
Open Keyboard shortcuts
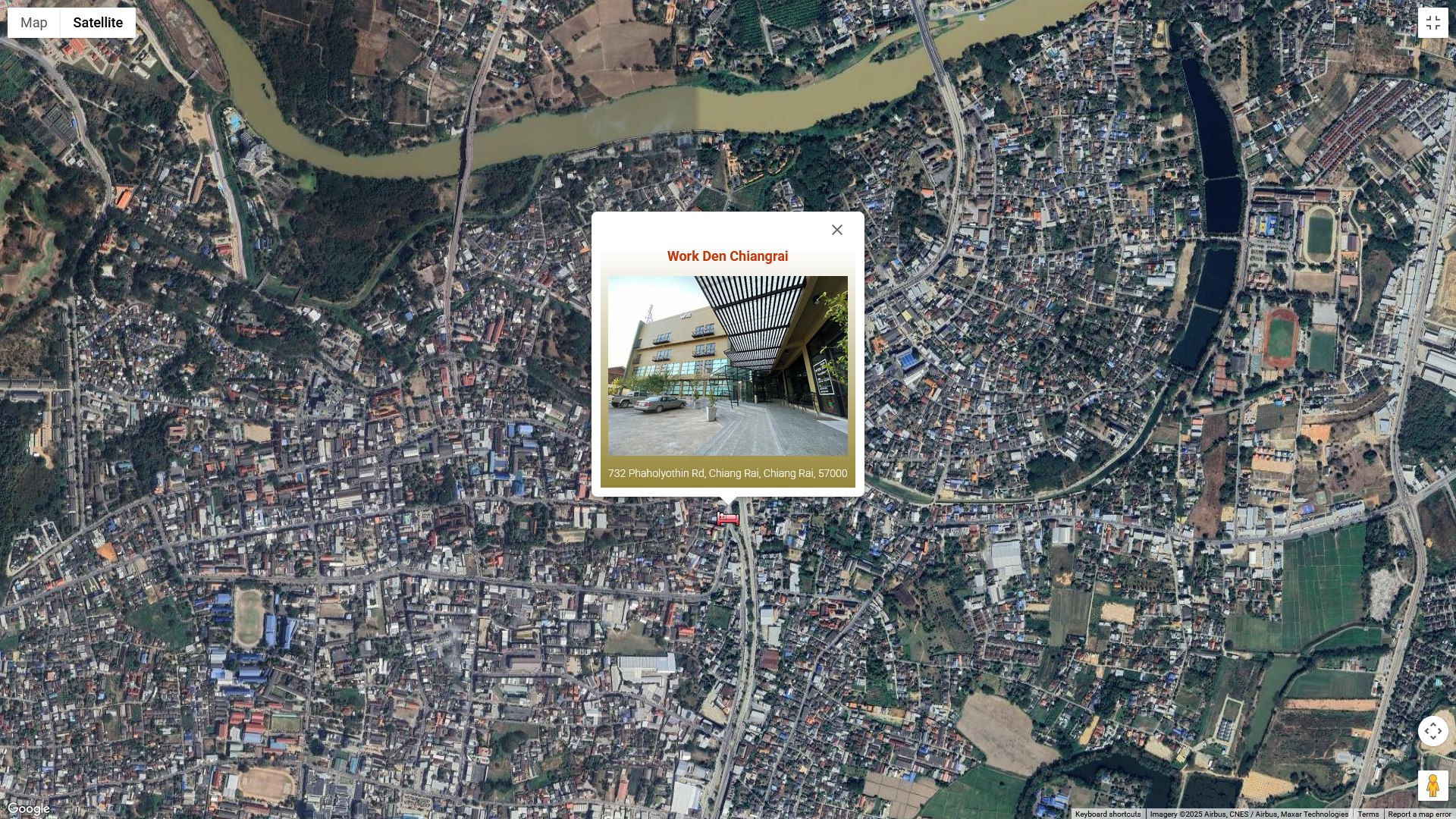(1107, 814)
